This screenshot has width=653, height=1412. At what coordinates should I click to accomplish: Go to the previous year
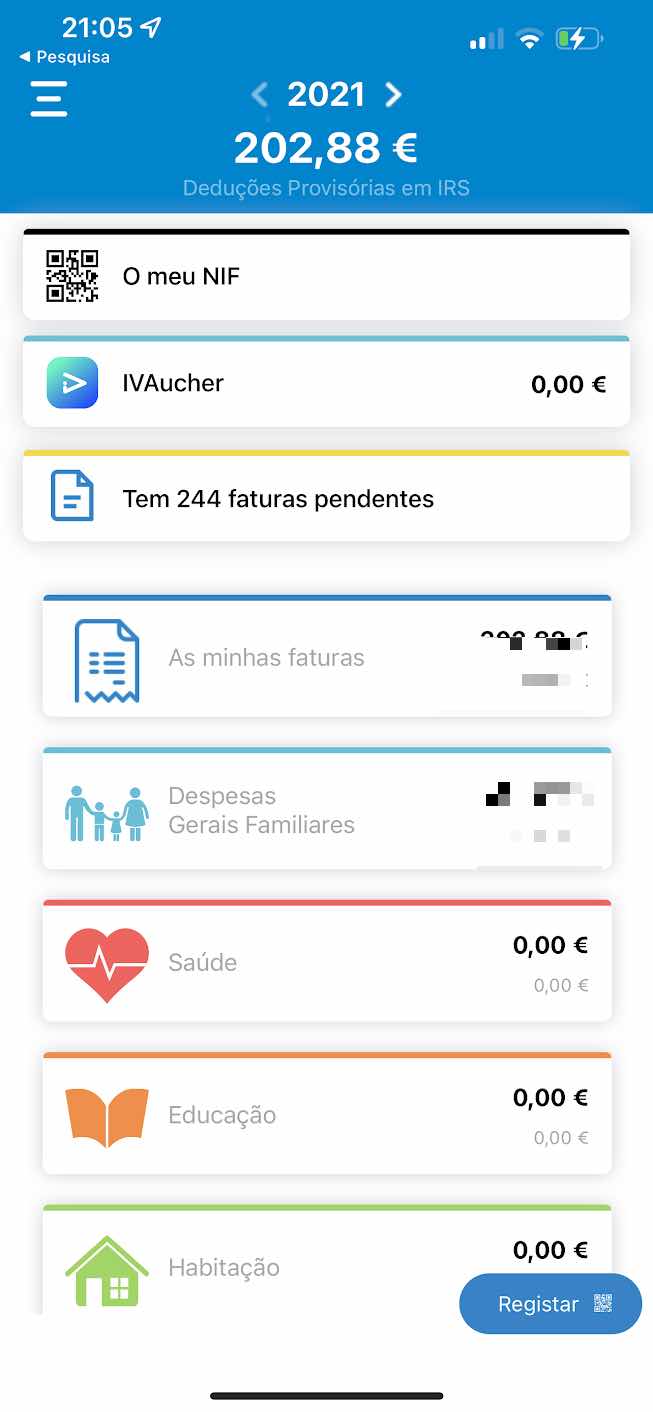pos(259,95)
